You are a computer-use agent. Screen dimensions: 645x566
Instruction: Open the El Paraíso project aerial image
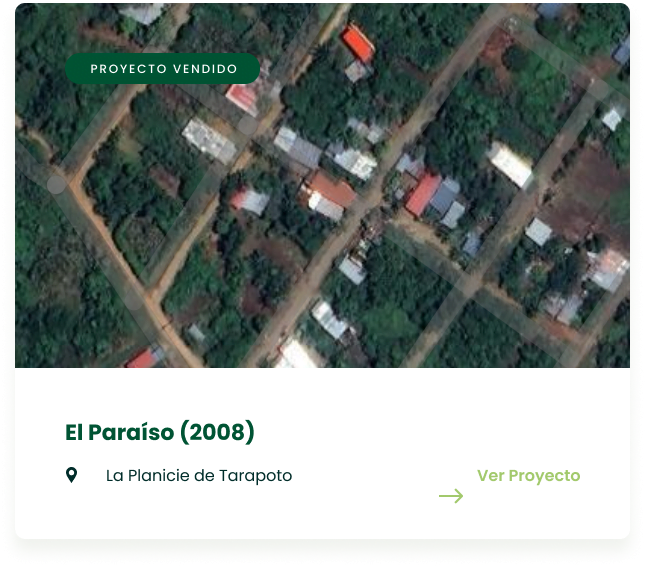click(322, 200)
